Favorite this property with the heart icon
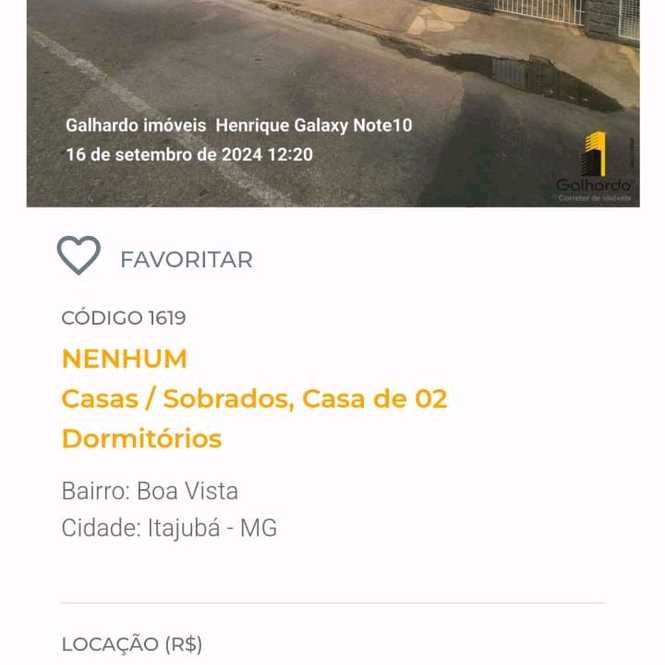This screenshot has height=665, width=665. pos(79,257)
